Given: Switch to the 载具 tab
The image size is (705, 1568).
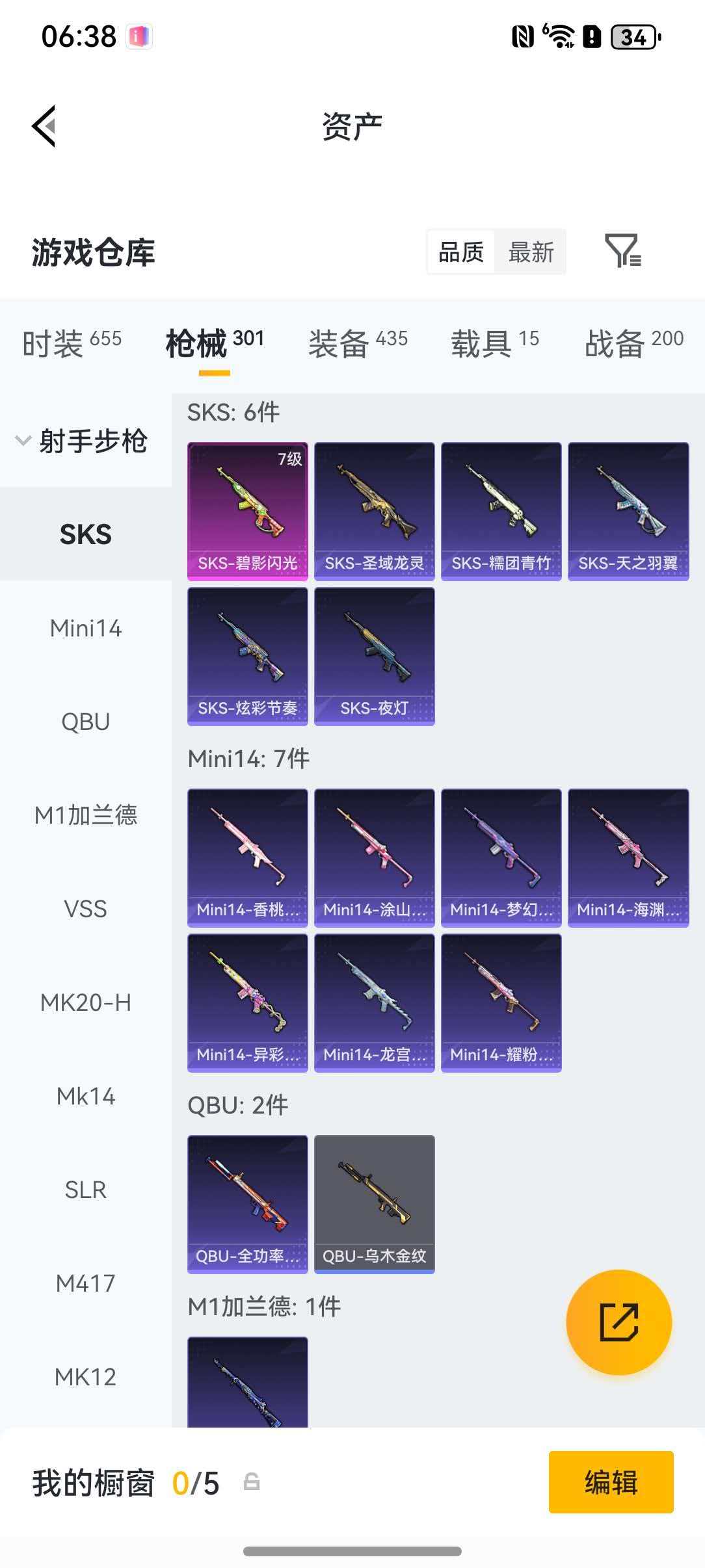Looking at the screenshot, I should (495, 343).
